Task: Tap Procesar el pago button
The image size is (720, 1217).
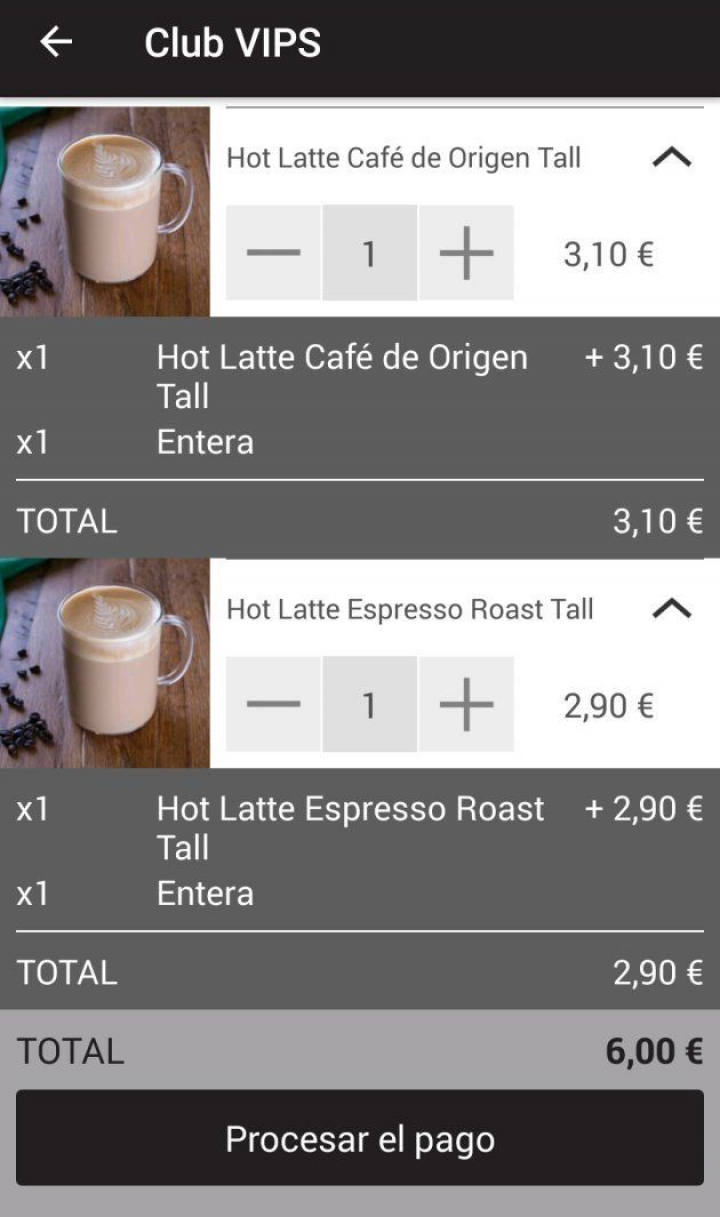Action: tap(360, 1138)
